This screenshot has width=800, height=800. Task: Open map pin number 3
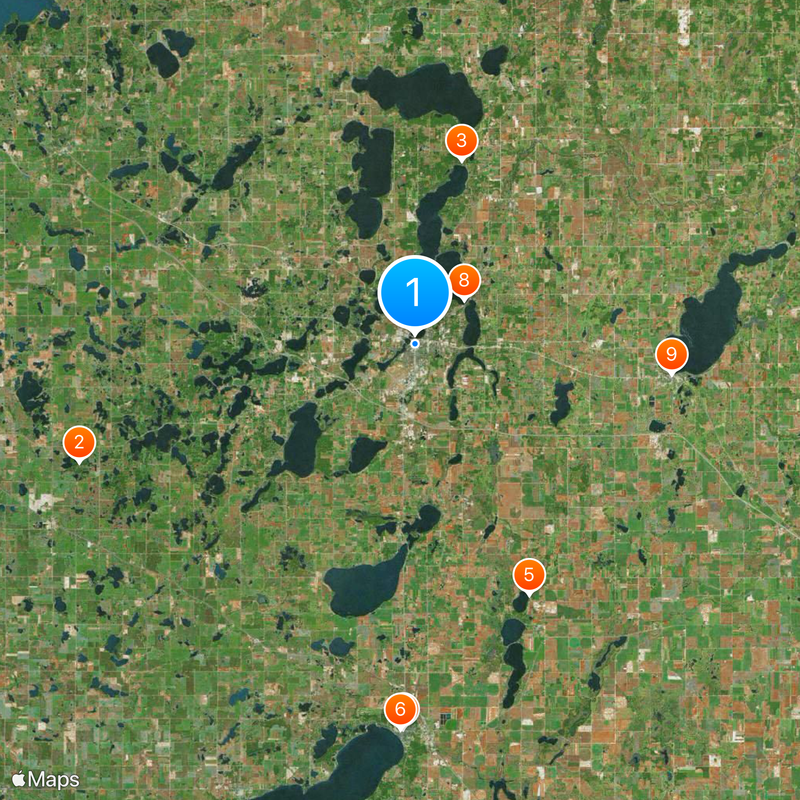[x=461, y=141]
